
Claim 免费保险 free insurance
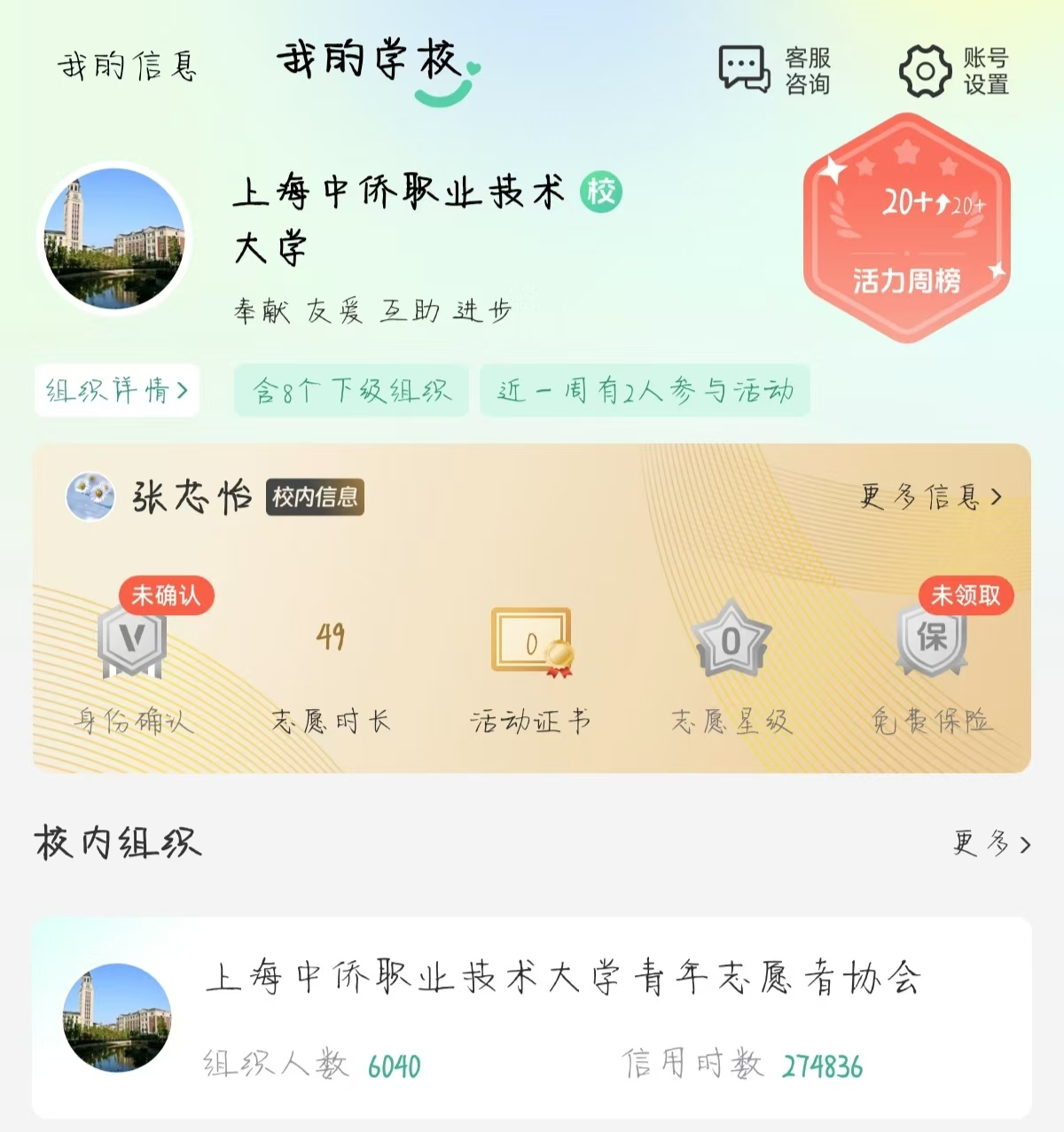tap(931, 665)
